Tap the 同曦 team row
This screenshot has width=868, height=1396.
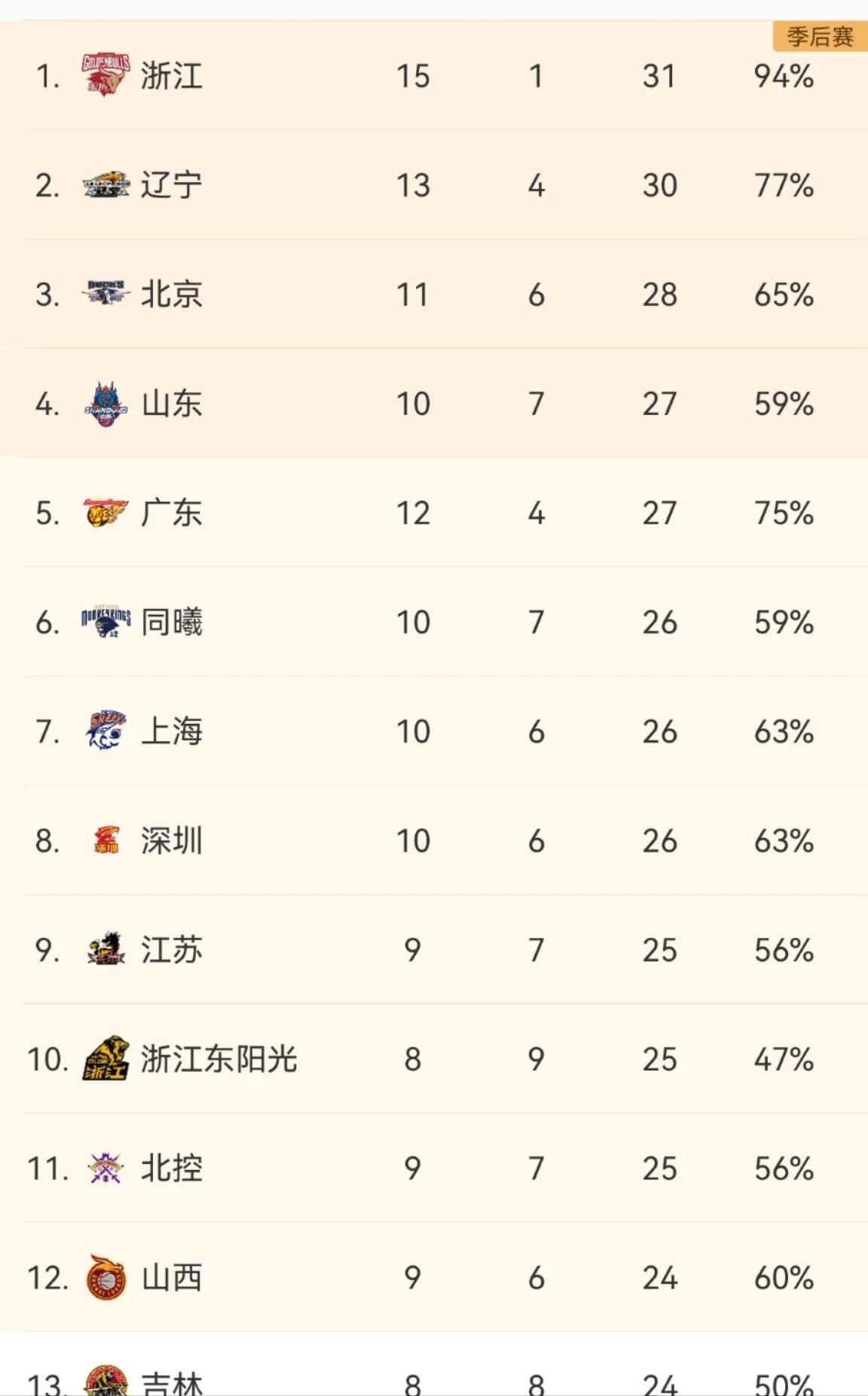(434, 622)
